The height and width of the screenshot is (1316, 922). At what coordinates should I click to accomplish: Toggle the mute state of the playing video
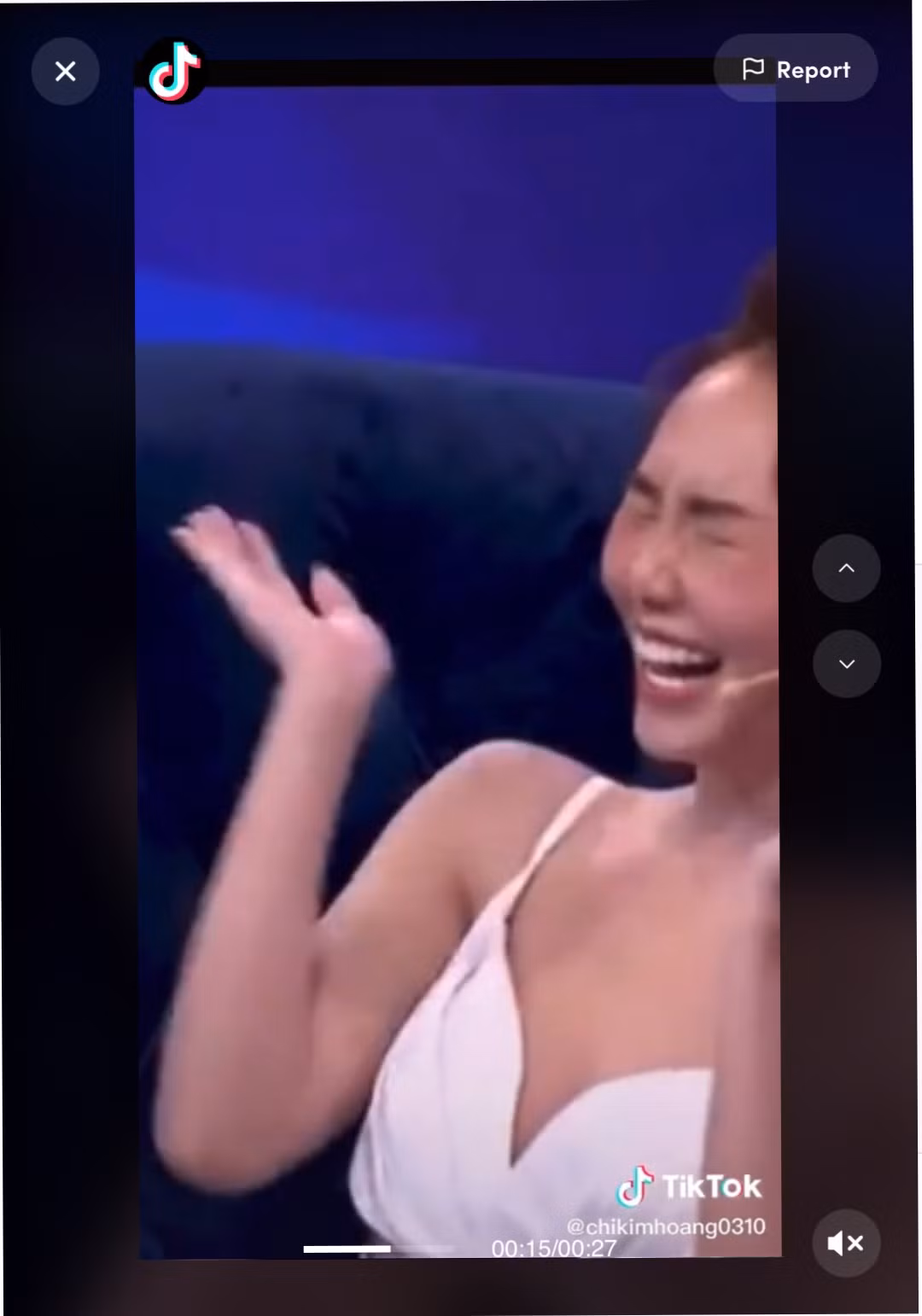click(x=846, y=1243)
